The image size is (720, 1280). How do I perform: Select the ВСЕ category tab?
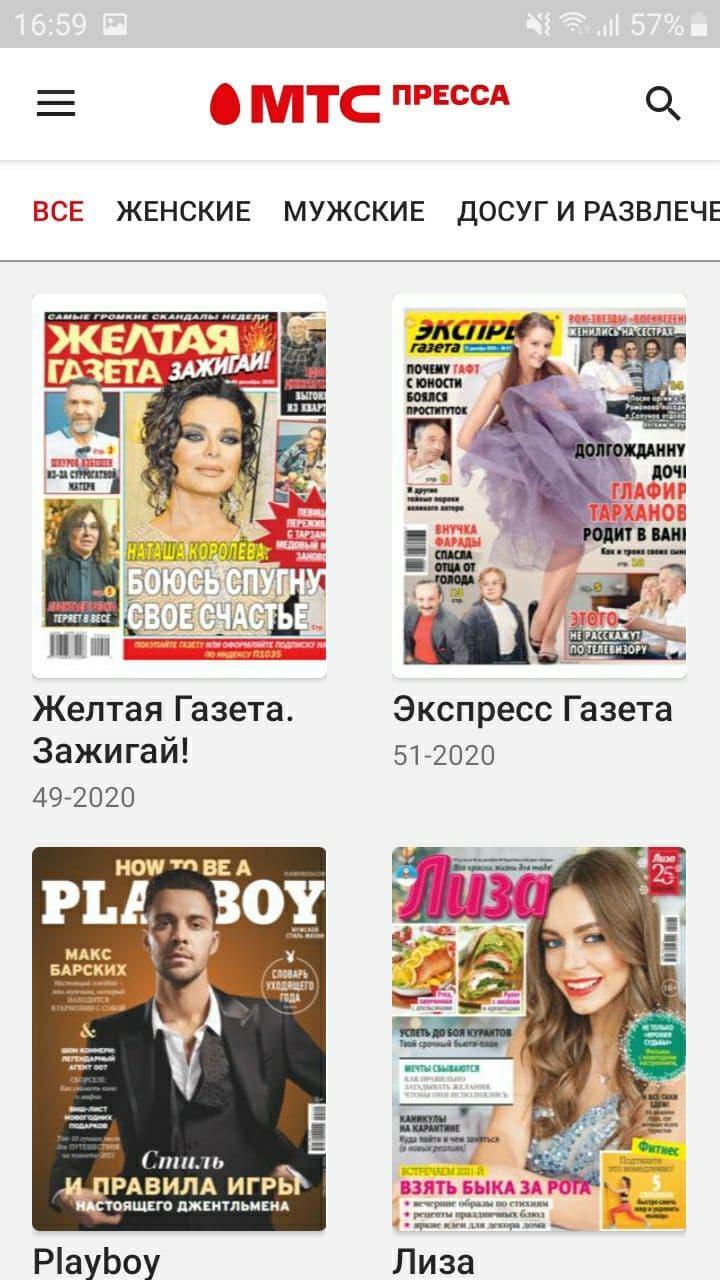tap(58, 210)
